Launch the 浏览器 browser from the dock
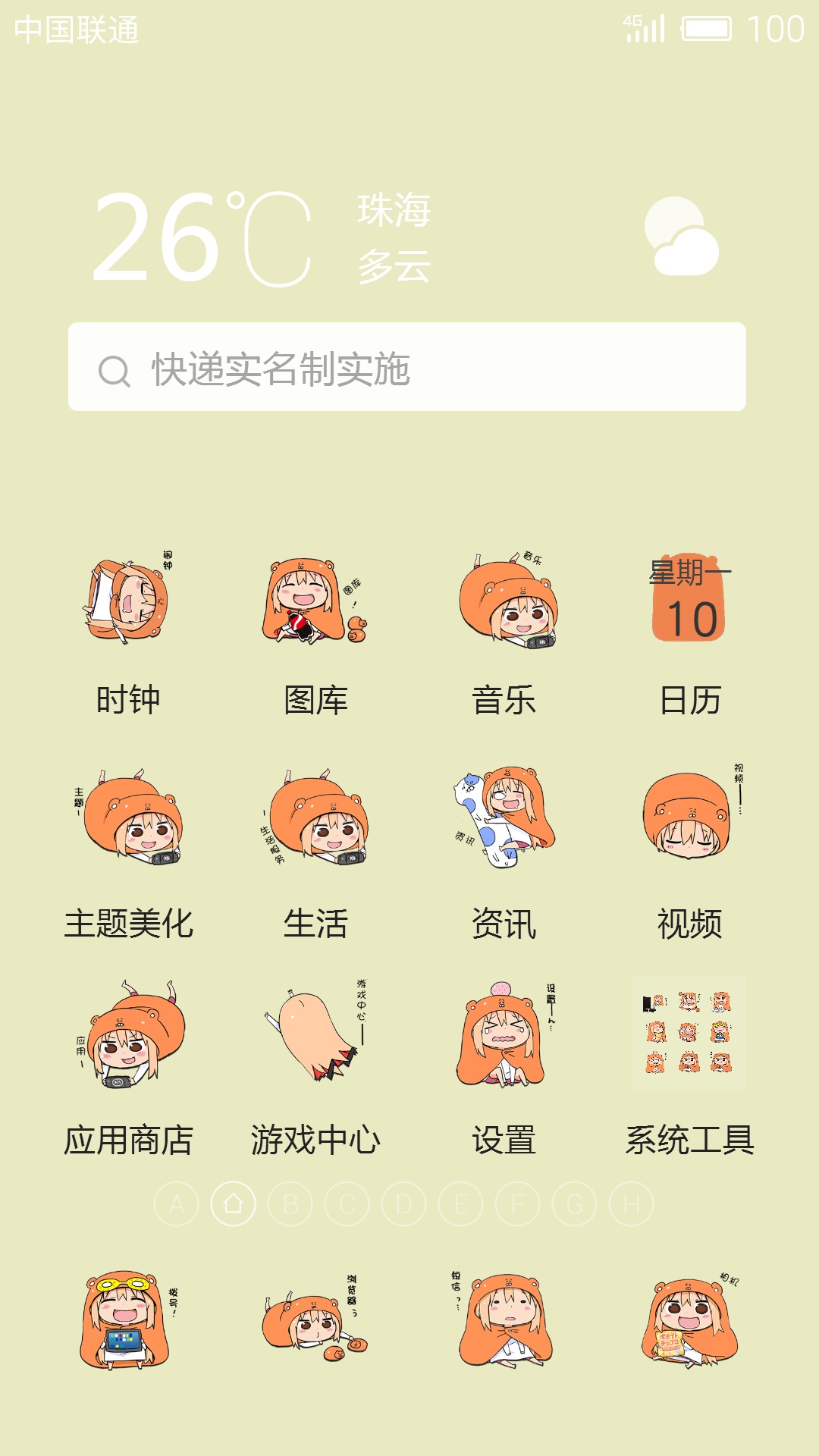The width and height of the screenshot is (819, 1456). coord(315,1320)
